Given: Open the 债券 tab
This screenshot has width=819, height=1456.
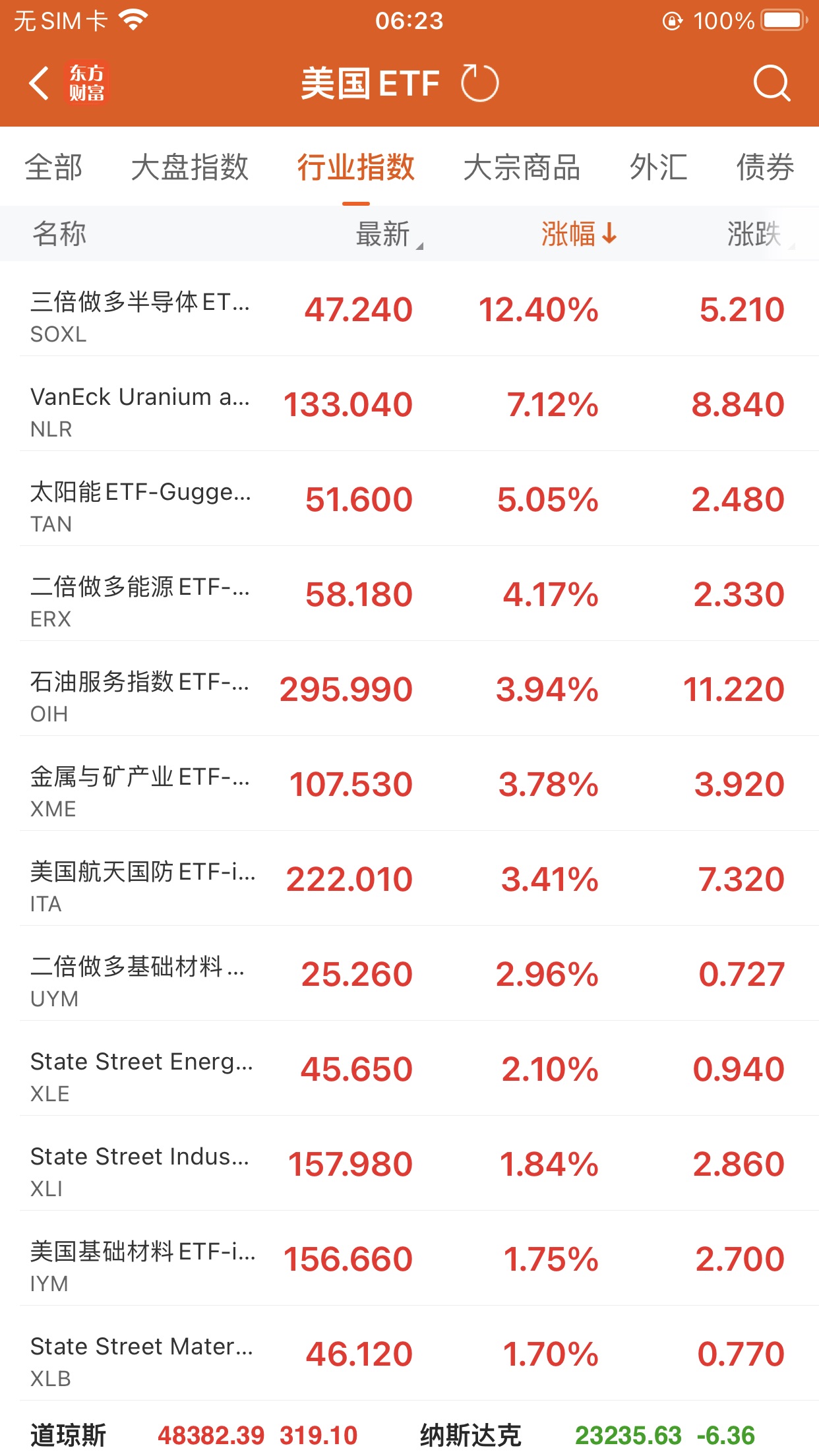Looking at the screenshot, I should pyautogui.click(x=765, y=167).
